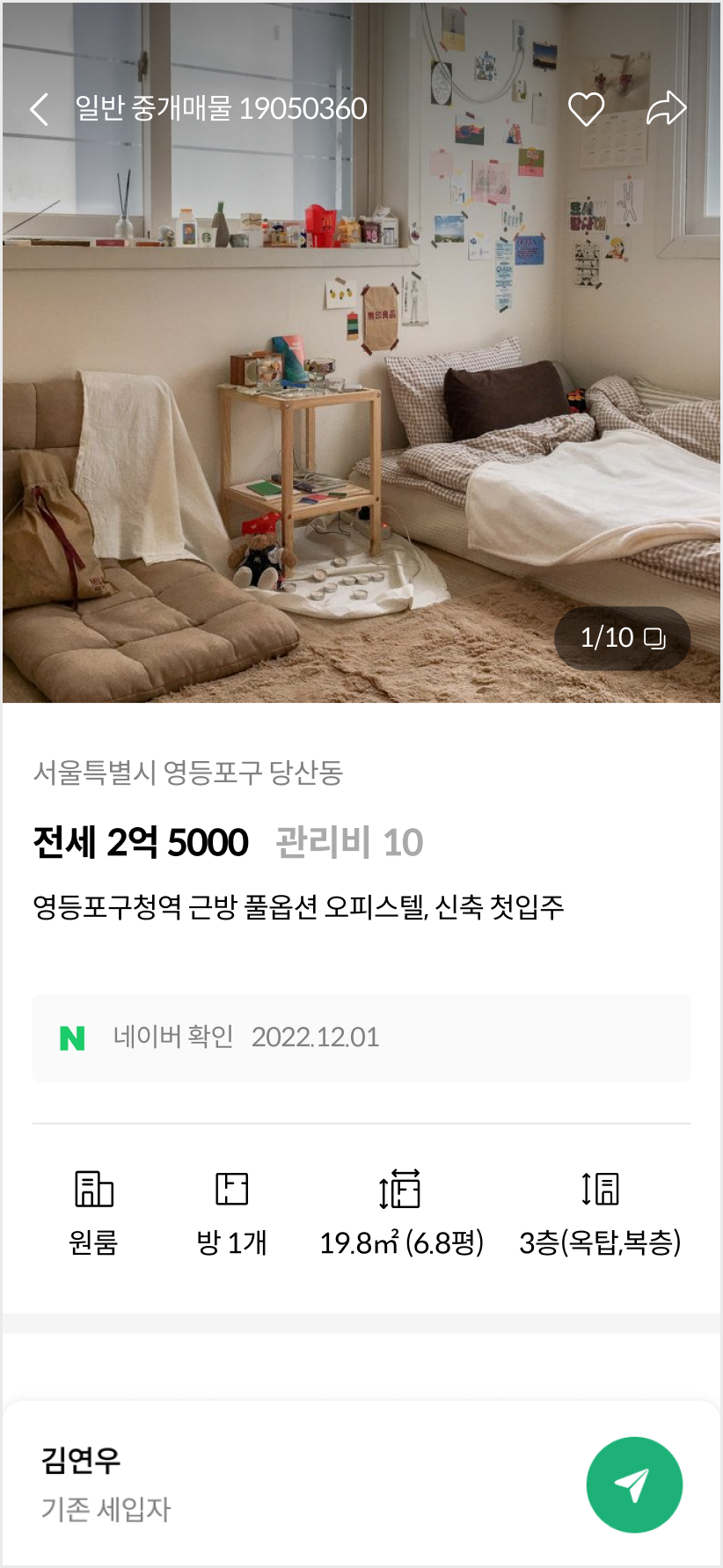Send a message to 김연우

coord(633,1484)
